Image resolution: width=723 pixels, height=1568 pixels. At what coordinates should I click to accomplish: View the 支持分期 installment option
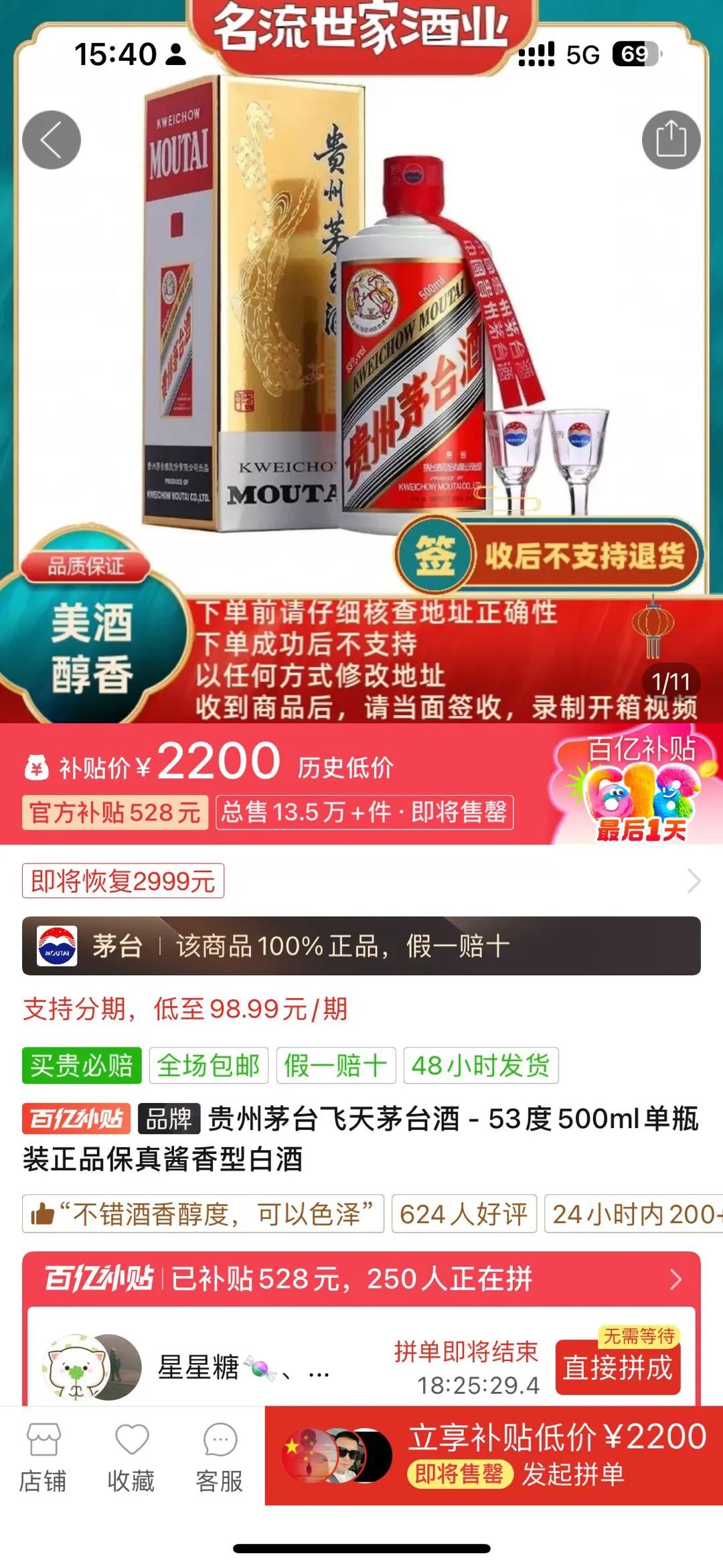point(185,1009)
